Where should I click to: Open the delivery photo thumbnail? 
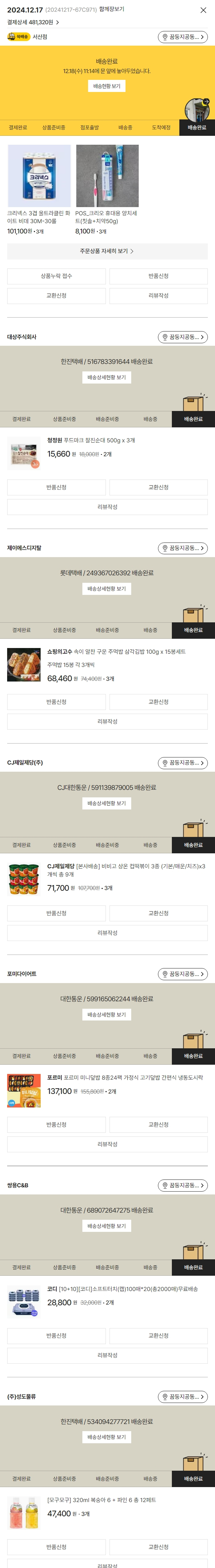pos(197,109)
